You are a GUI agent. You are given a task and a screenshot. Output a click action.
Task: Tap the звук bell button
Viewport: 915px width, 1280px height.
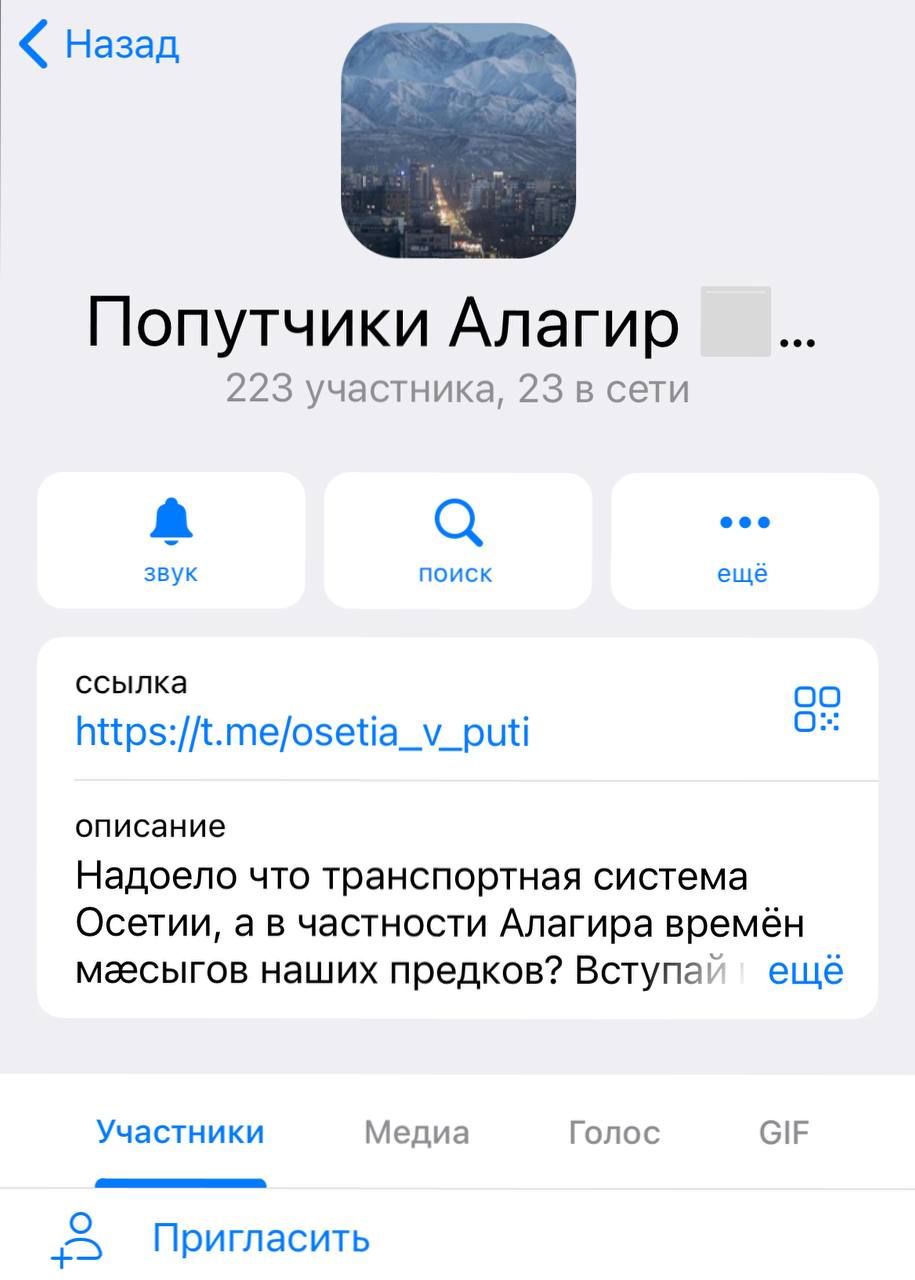(x=171, y=540)
